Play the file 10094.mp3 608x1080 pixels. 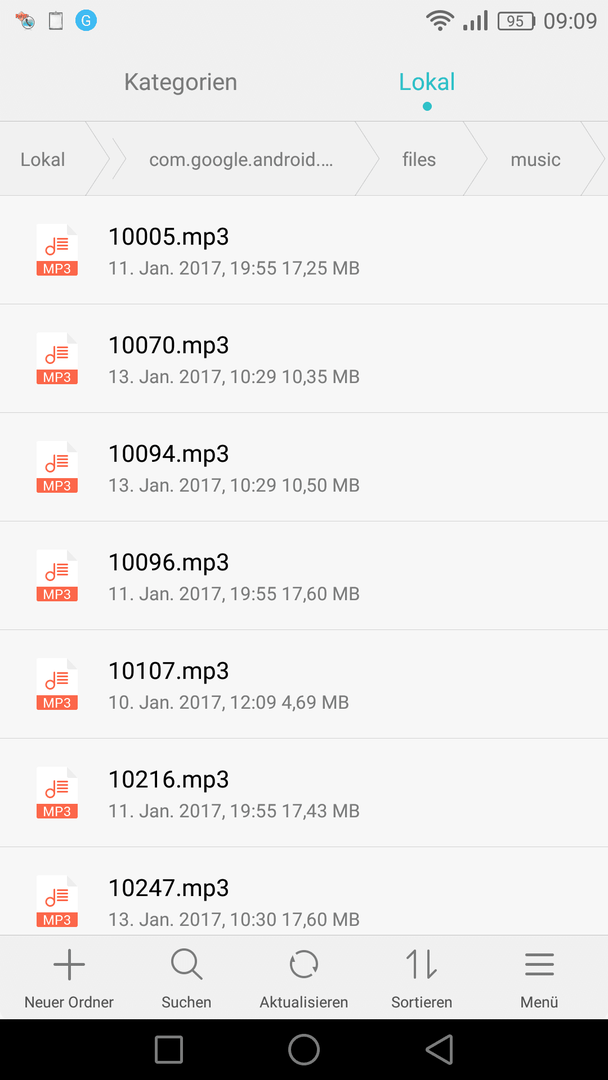304,467
